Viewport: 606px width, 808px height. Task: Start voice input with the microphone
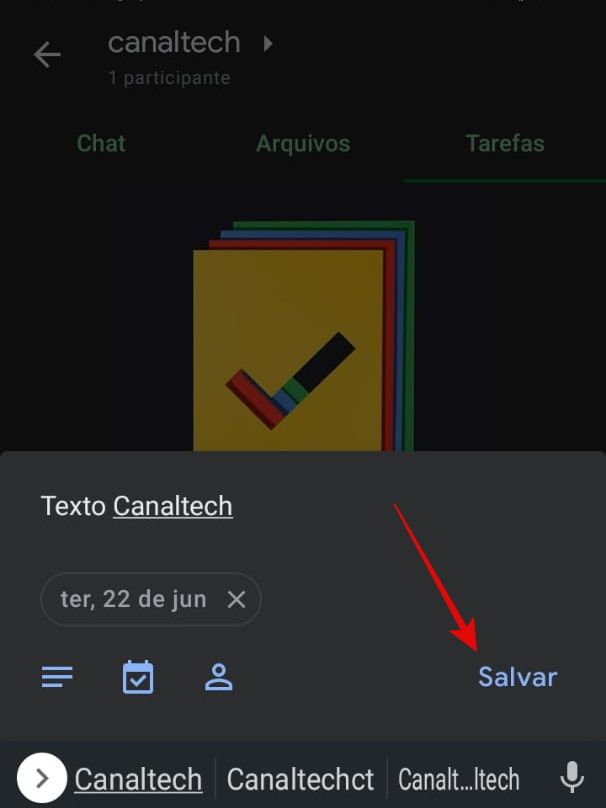click(572, 778)
